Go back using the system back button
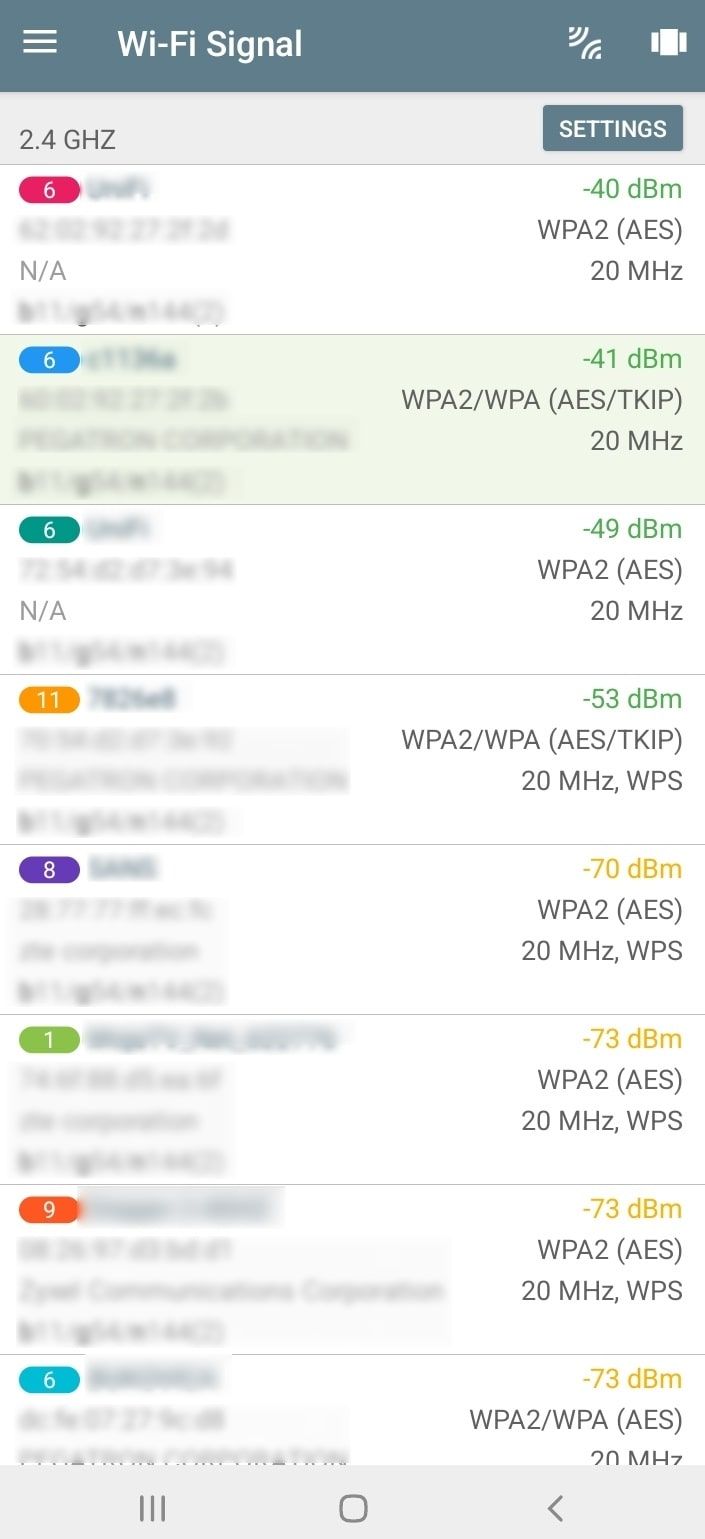 pyautogui.click(x=556, y=1508)
